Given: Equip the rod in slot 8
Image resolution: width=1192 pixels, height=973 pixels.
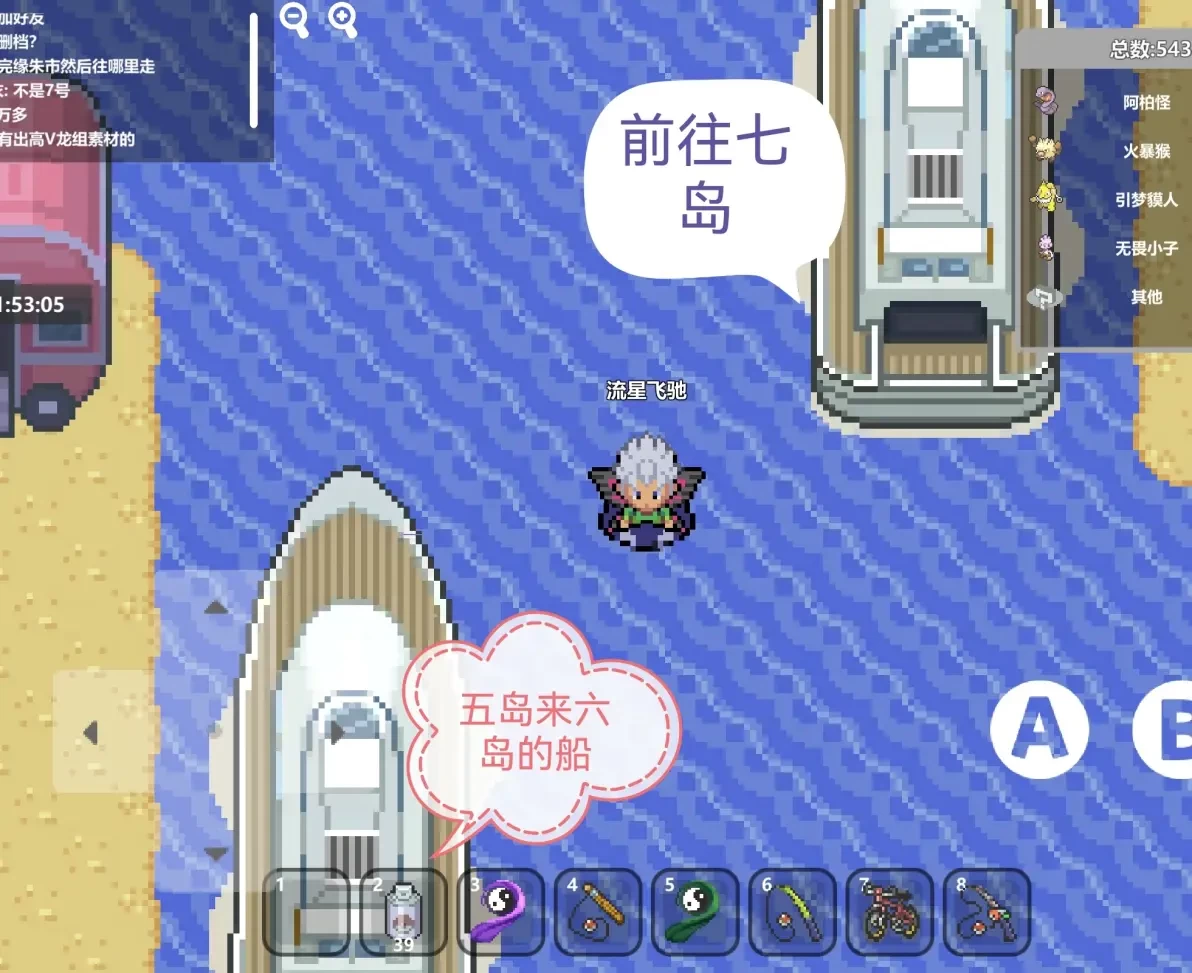Looking at the screenshot, I should coord(985,912).
